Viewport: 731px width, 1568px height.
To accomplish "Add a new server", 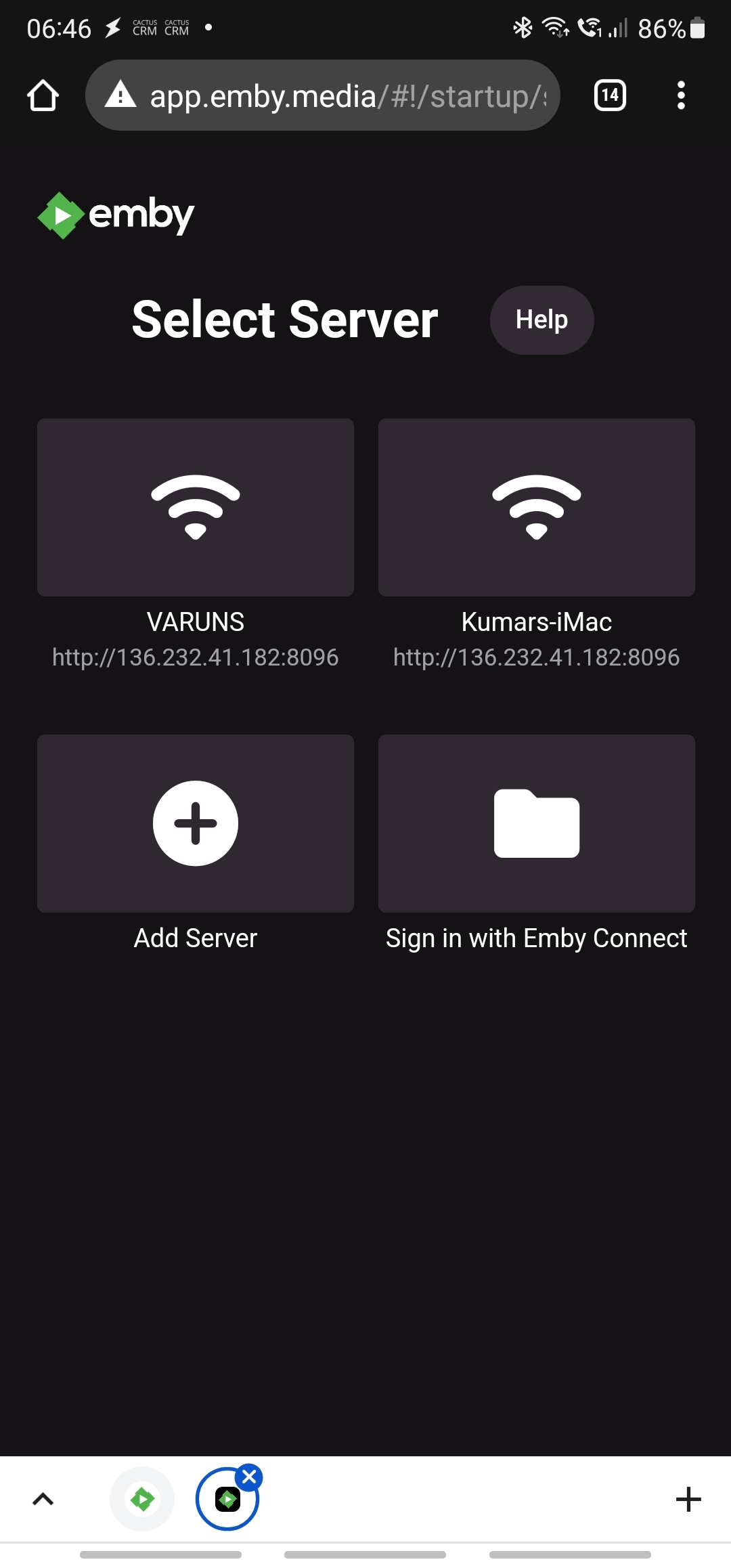I will [196, 824].
